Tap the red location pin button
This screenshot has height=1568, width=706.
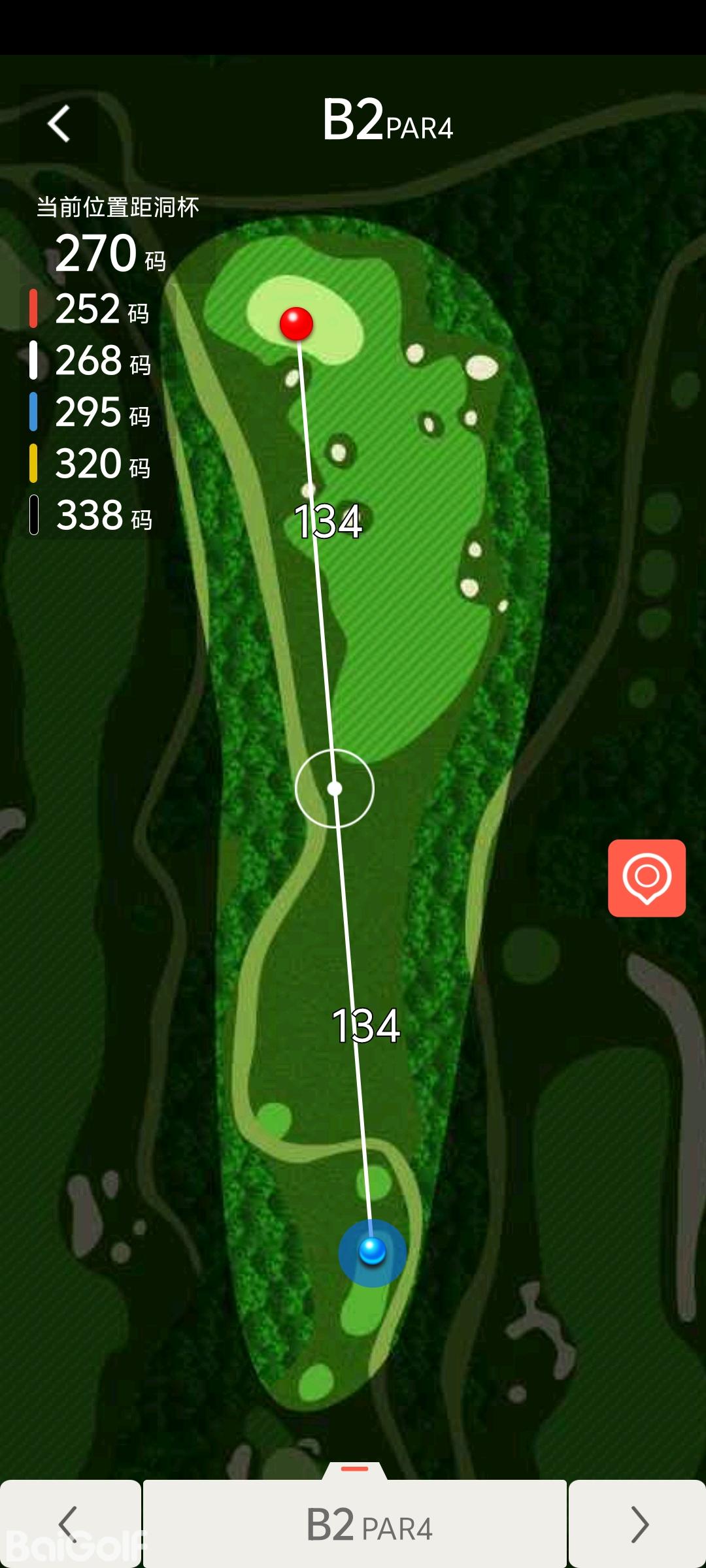[x=647, y=878]
